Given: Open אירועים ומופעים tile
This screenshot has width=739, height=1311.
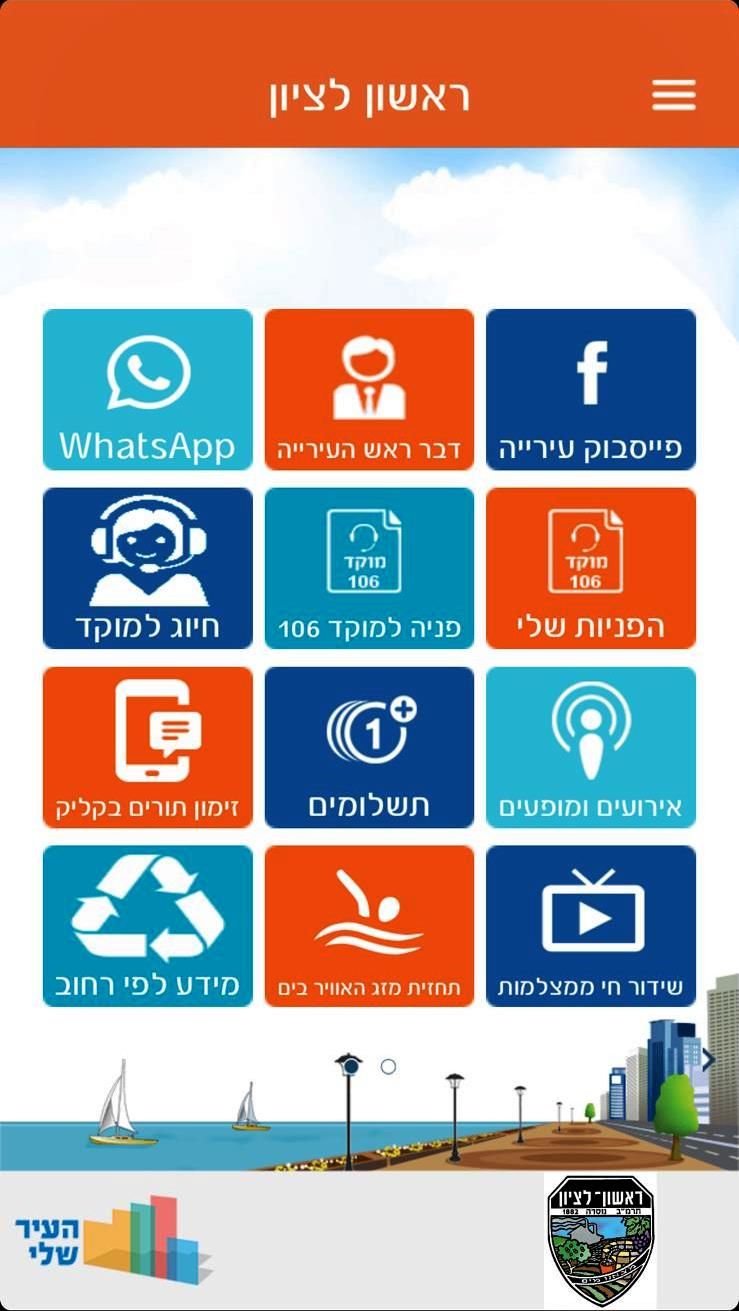Looking at the screenshot, I should [591, 747].
